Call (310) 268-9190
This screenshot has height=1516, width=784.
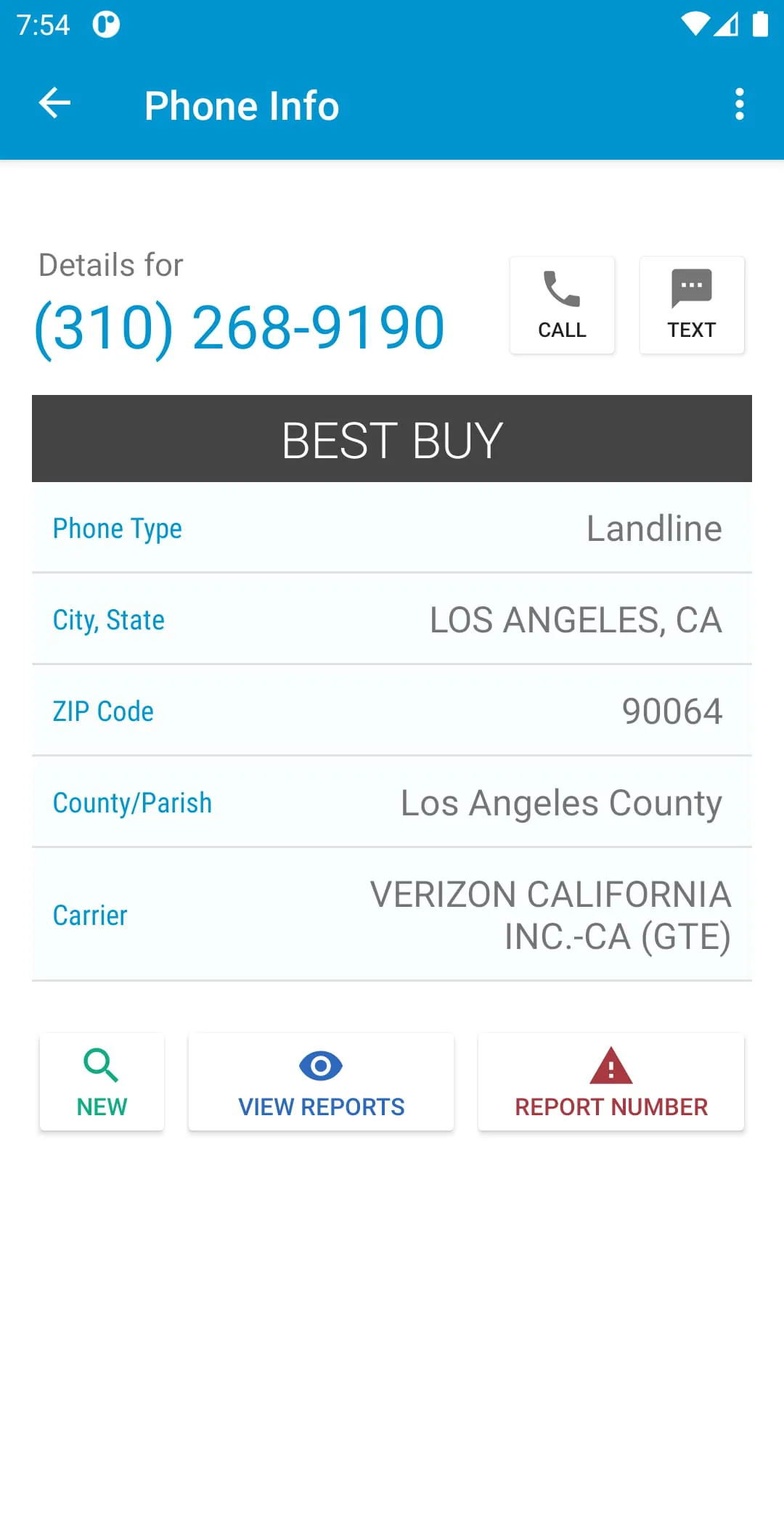[x=562, y=306]
